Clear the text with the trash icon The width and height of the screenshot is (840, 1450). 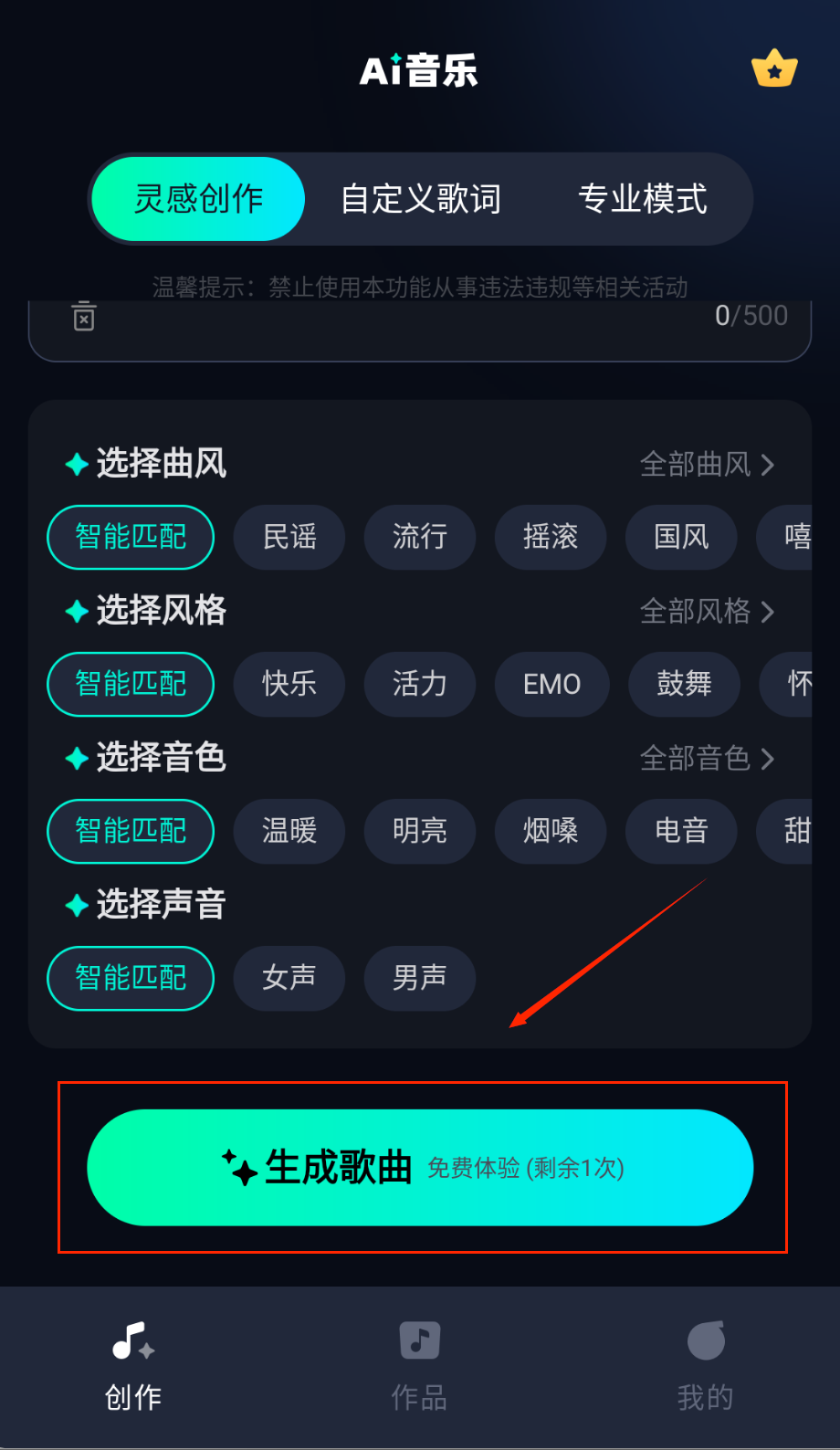84,316
